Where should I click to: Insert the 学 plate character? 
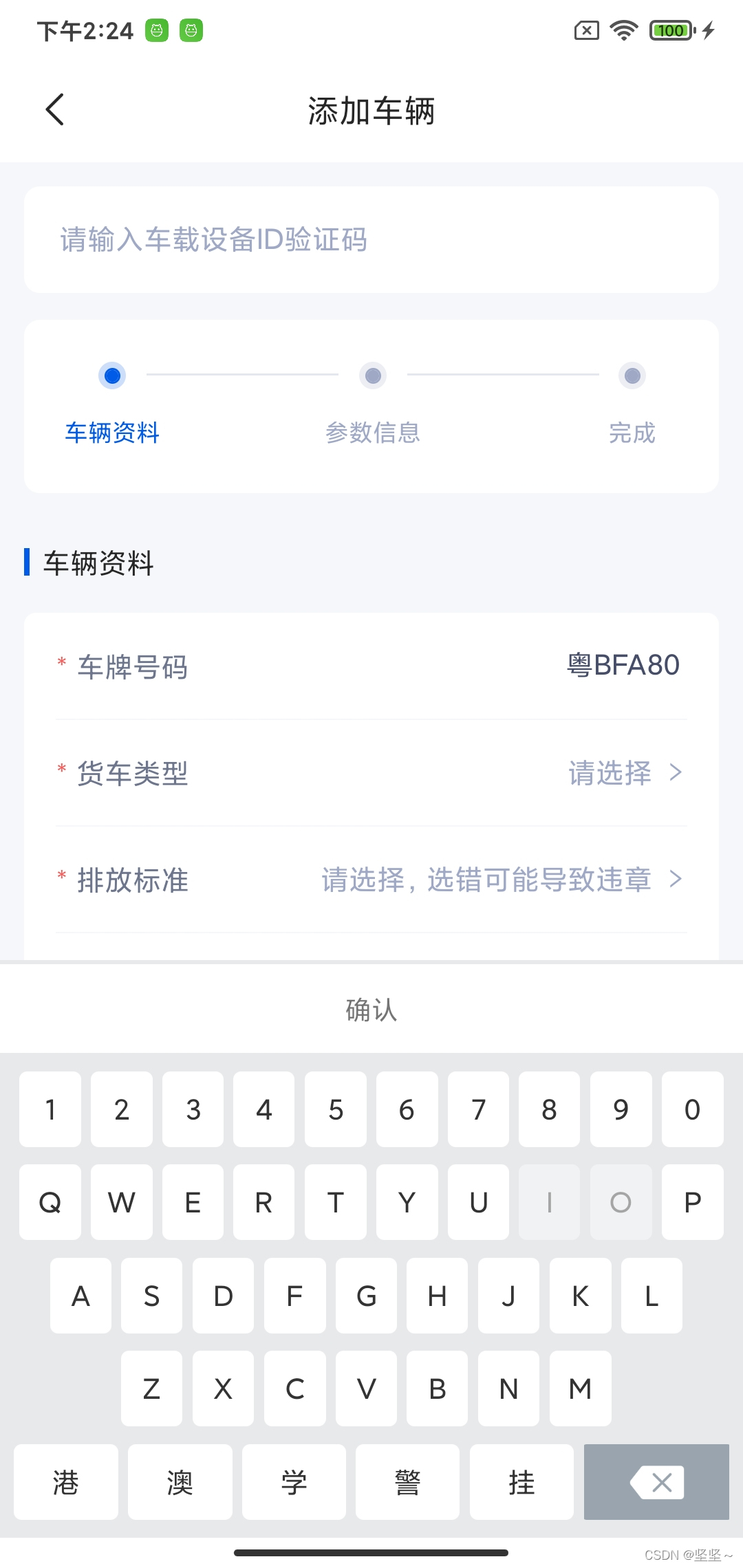[294, 1482]
